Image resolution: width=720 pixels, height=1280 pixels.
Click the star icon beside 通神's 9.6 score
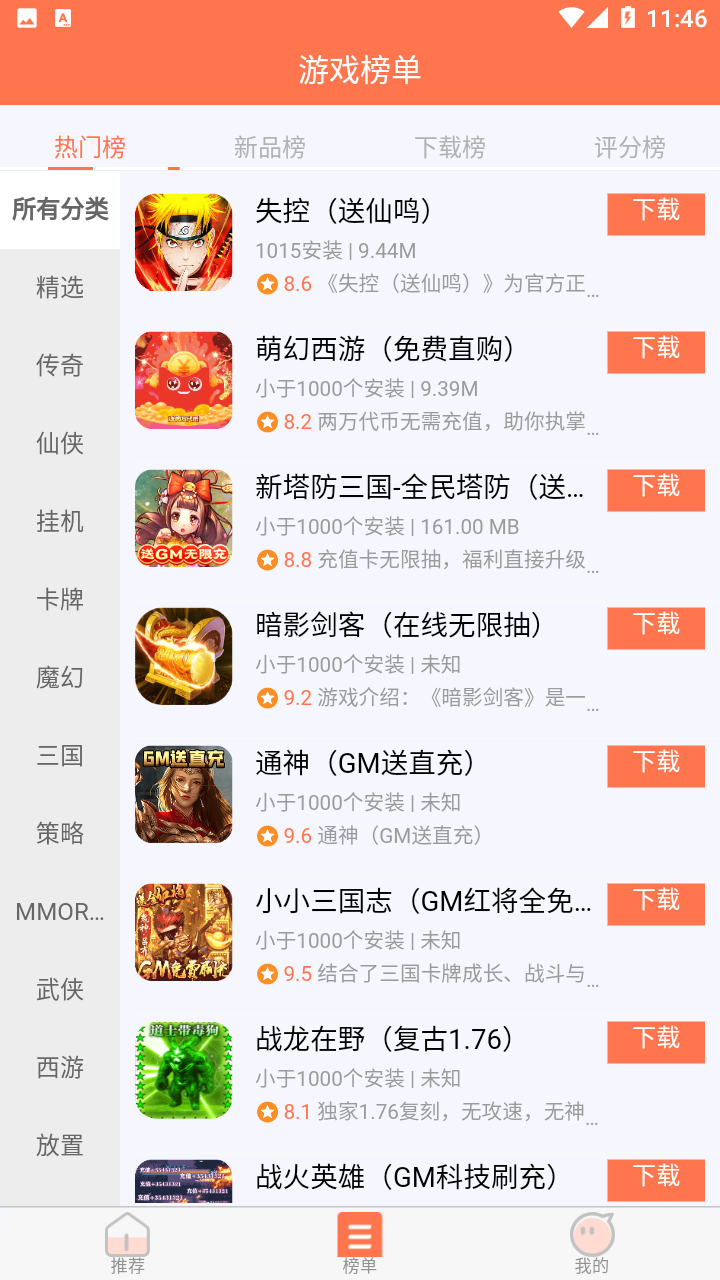(268, 836)
